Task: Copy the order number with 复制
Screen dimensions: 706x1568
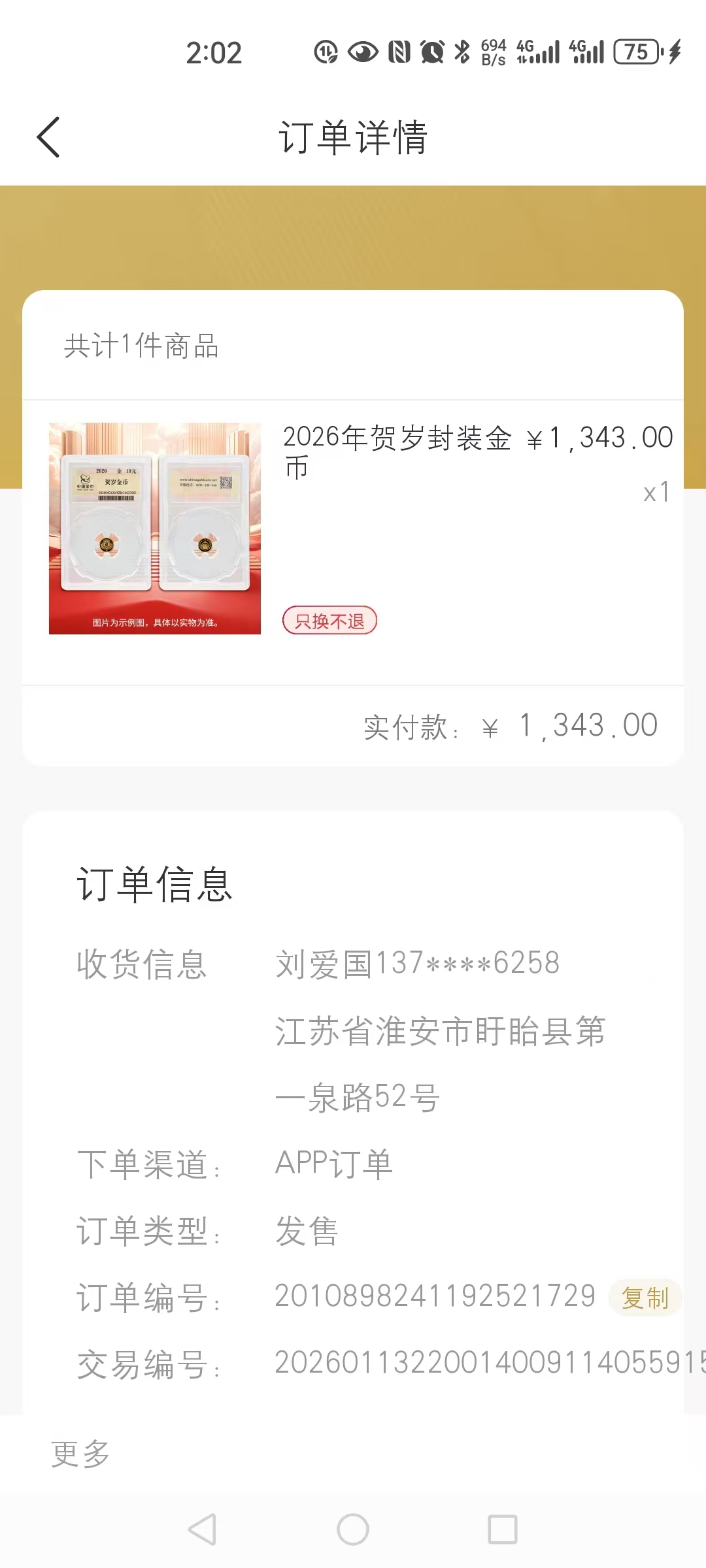Action: tap(645, 1298)
